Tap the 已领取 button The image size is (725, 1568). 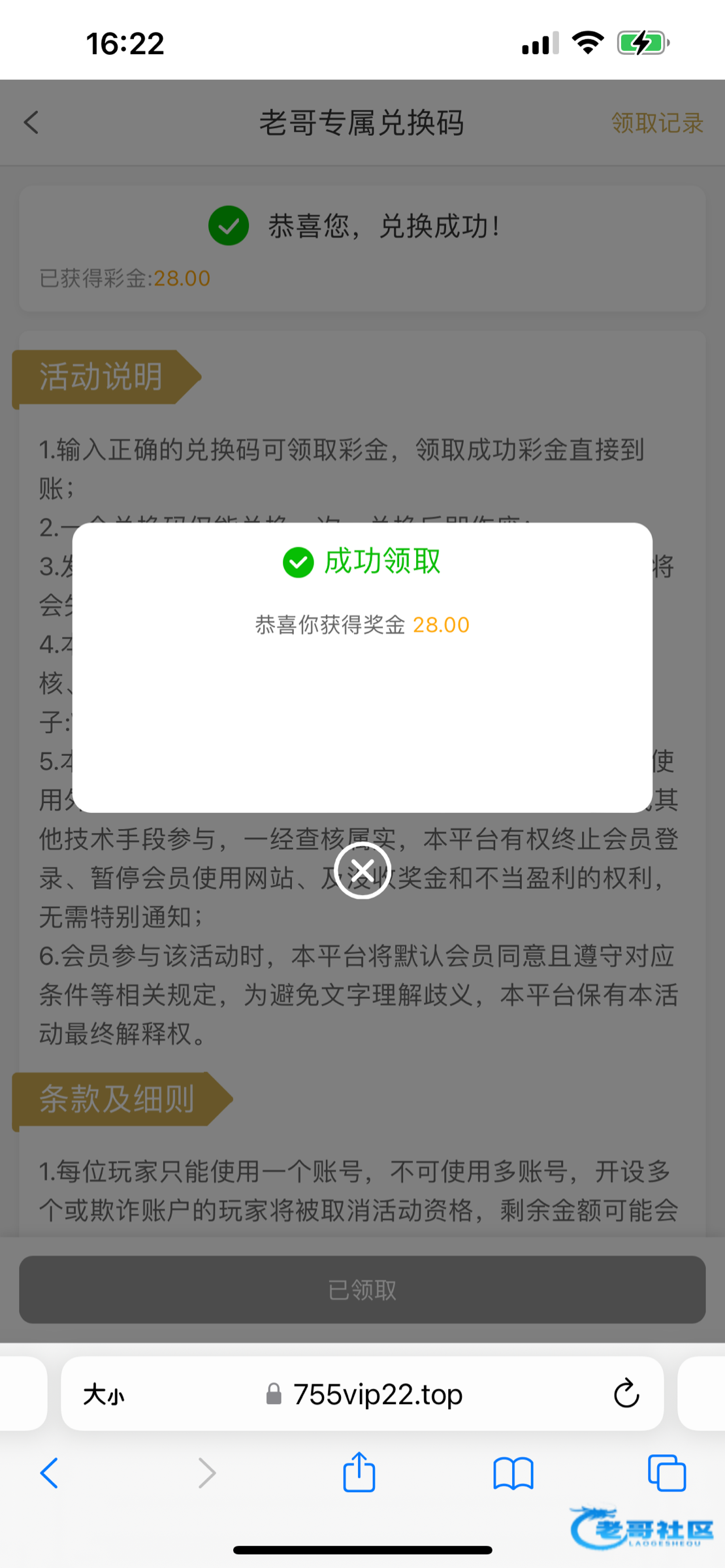point(362,1290)
